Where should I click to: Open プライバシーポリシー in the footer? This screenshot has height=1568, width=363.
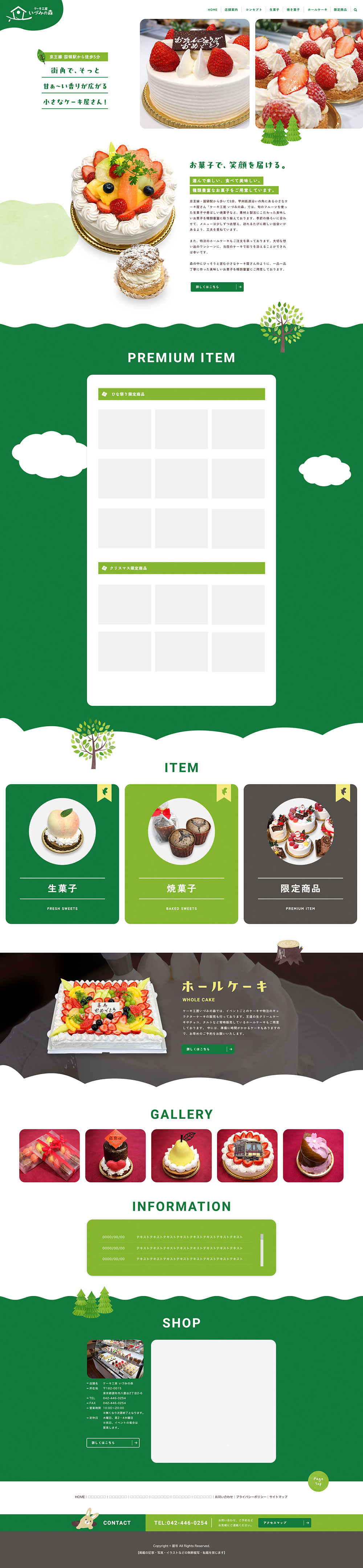(x=251, y=1496)
